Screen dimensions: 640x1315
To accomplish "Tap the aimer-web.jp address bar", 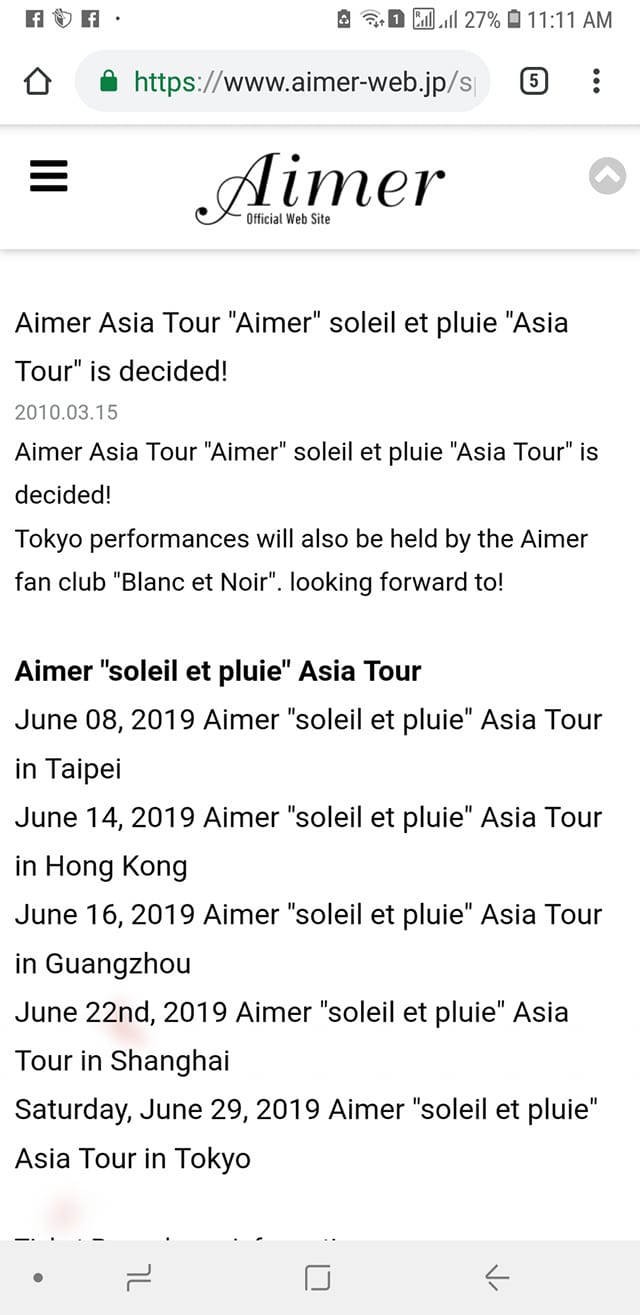I will point(283,81).
